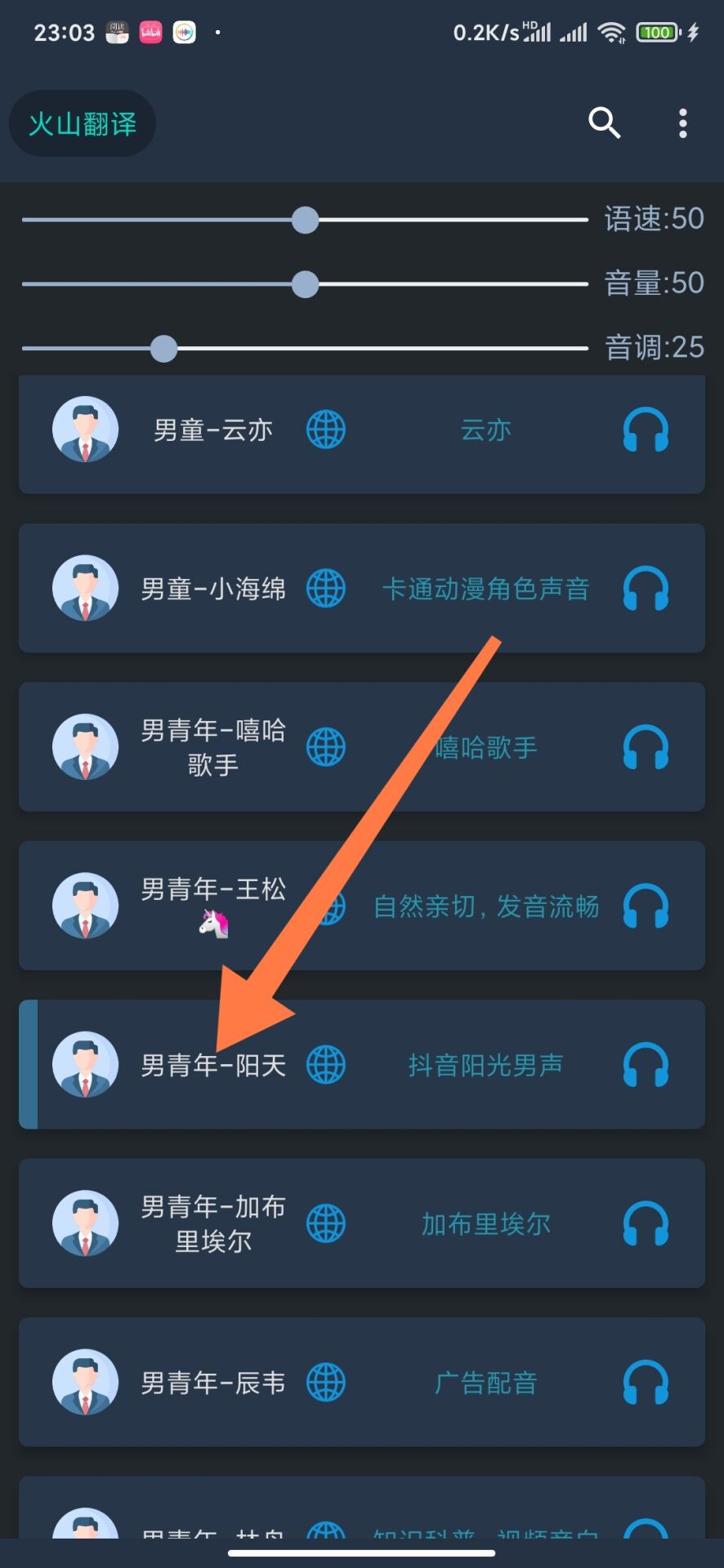This screenshot has height=1568, width=724.
Task: Select the 男童-小海绵 voice
Action: tap(212, 589)
